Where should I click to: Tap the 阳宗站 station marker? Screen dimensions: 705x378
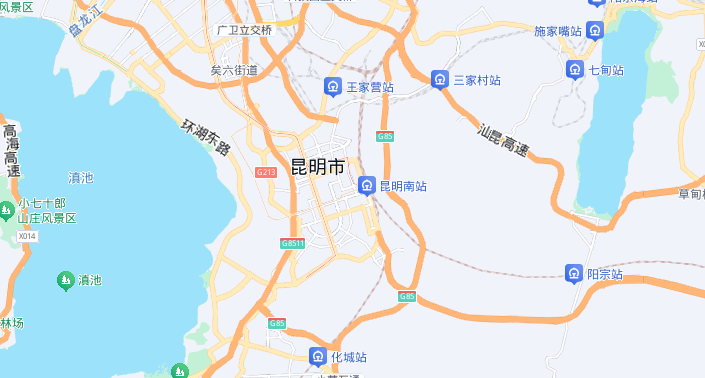(574, 273)
